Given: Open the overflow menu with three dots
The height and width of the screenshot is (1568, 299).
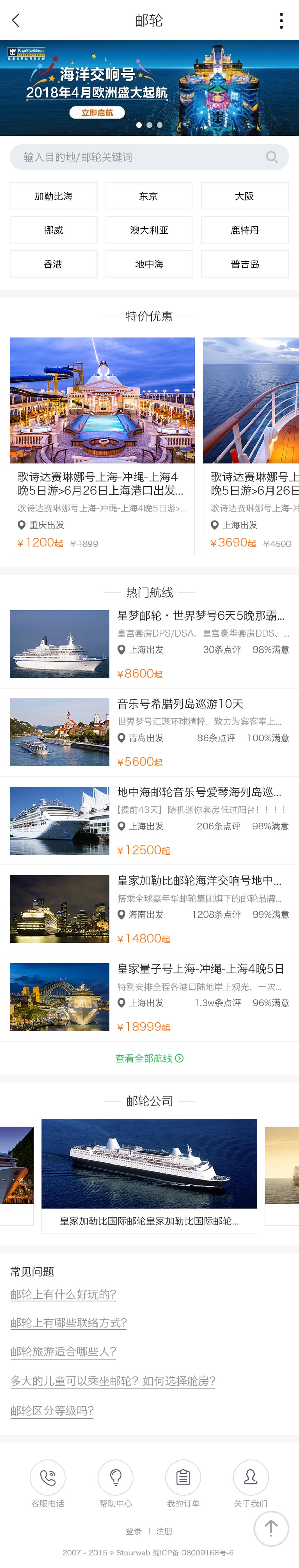Looking at the screenshot, I should coord(281,21).
